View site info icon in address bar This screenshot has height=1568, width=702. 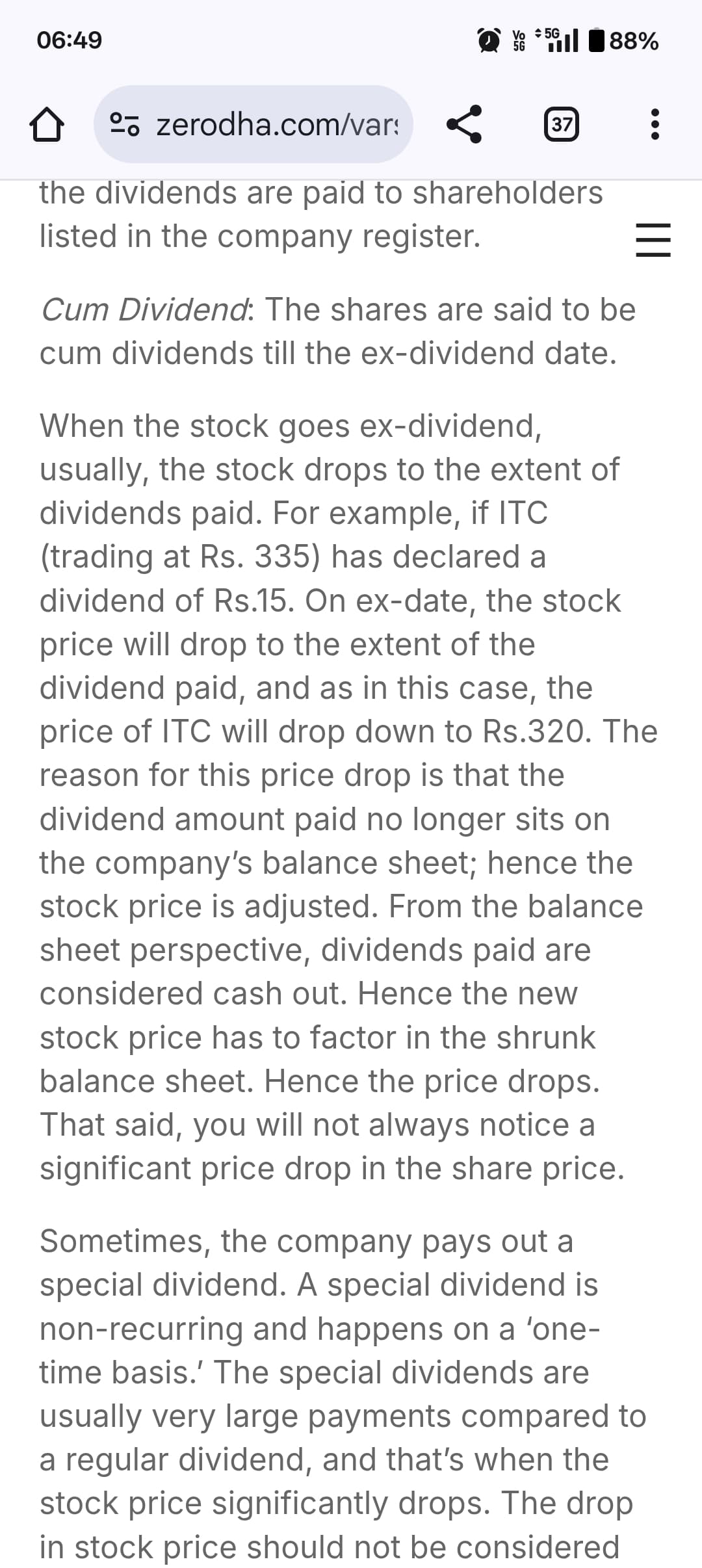(x=125, y=124)
